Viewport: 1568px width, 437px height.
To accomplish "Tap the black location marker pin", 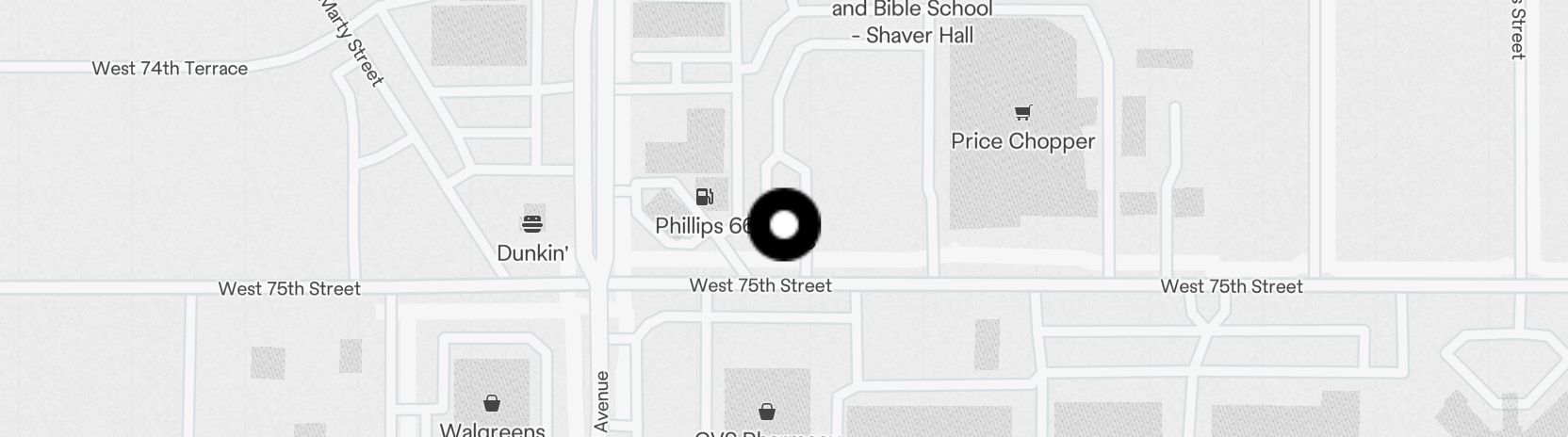I will (x=784, y=225).
